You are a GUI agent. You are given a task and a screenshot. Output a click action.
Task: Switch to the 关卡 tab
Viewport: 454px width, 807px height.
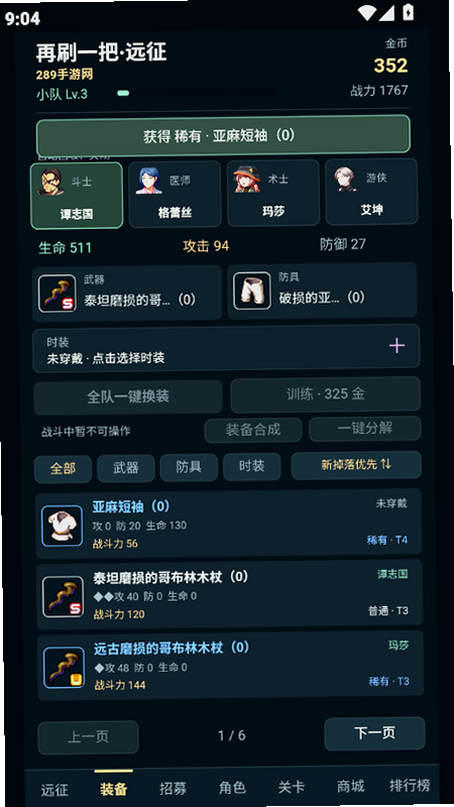(291, 787)
